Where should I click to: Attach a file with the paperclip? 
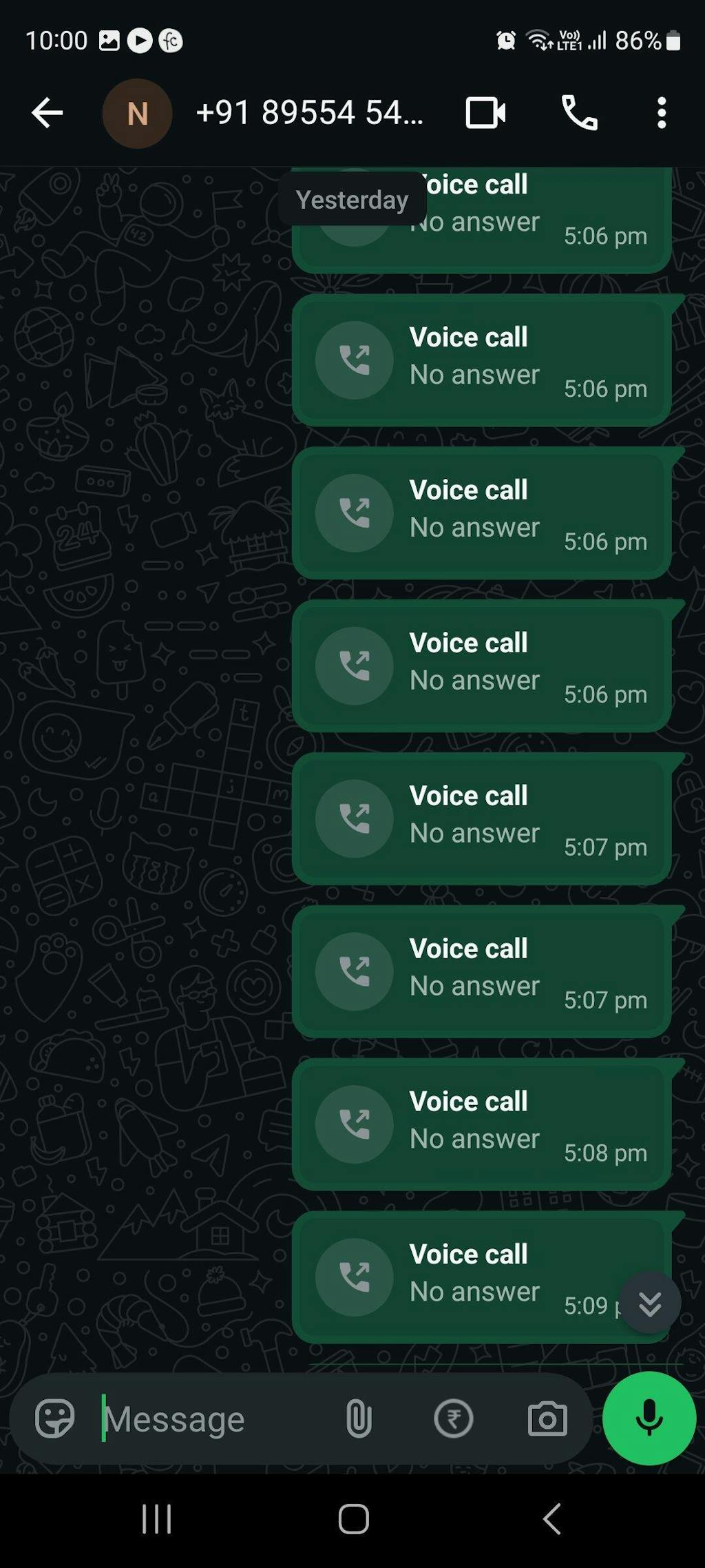tap(359, 1419)
